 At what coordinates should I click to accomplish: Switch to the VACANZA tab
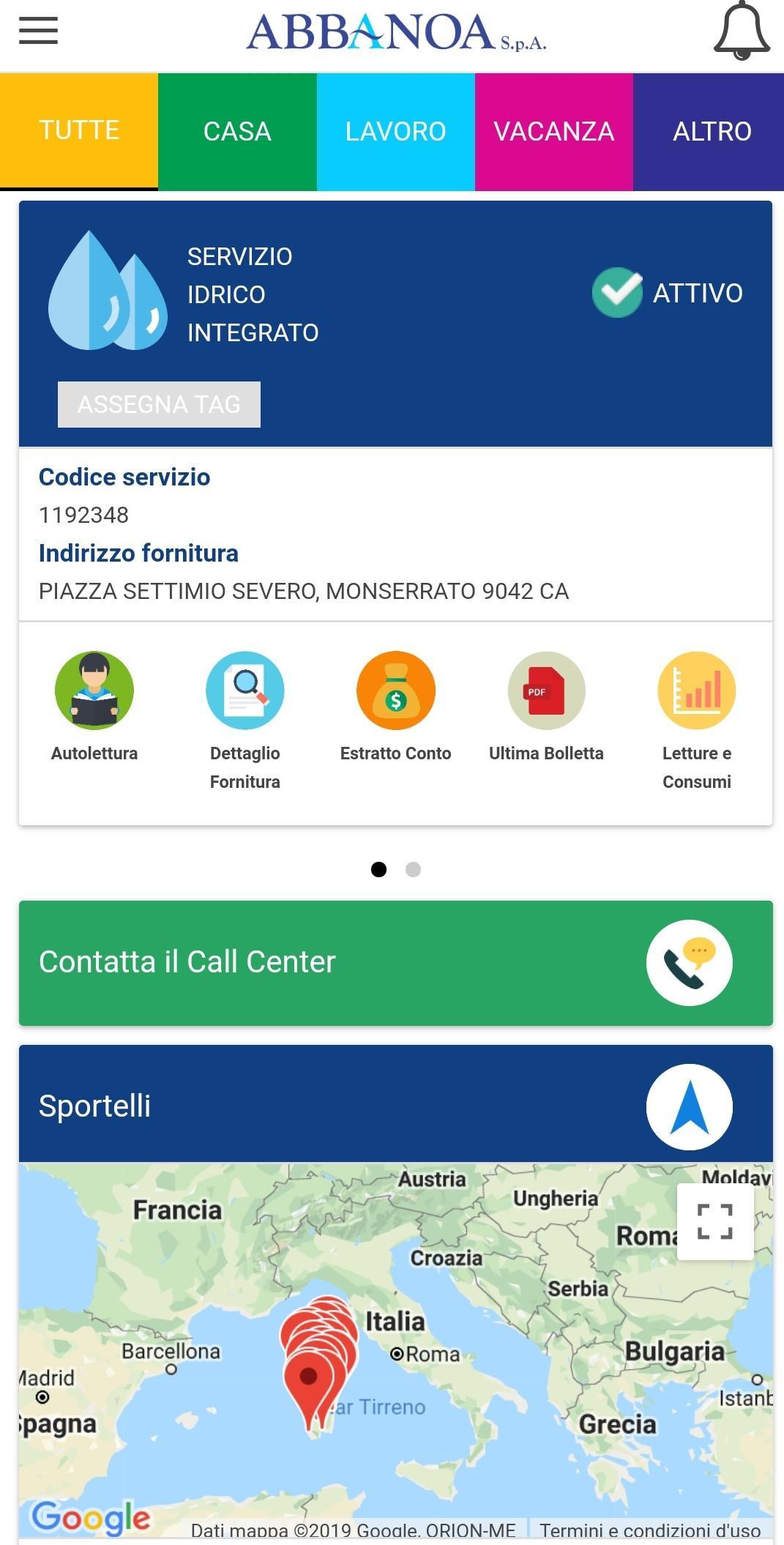point(553,132)
